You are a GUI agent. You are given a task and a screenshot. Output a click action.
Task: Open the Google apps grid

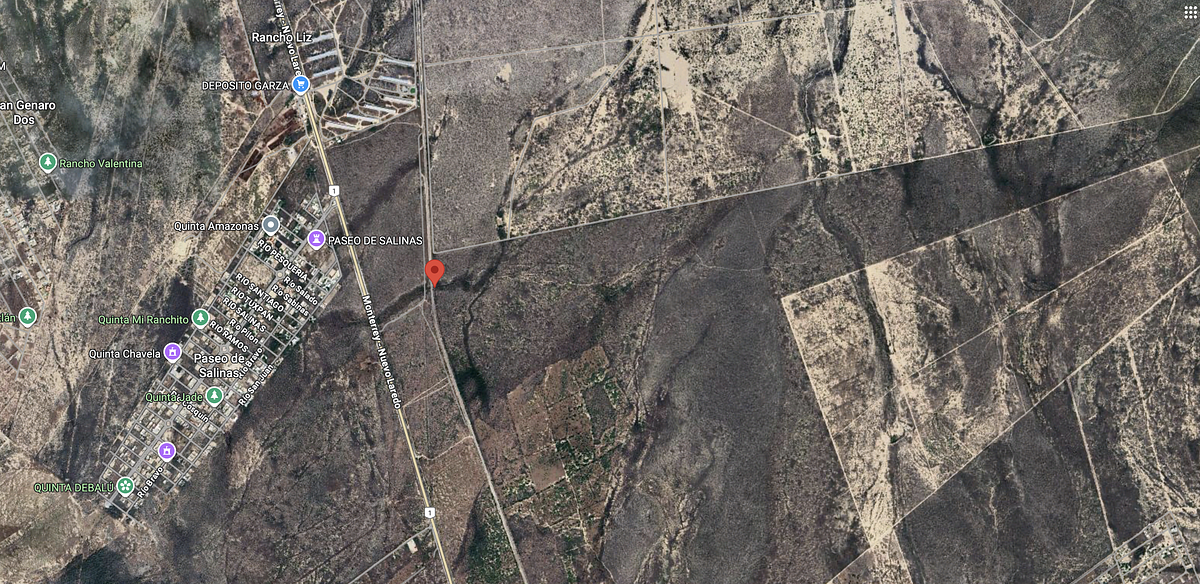[1190, 11]
